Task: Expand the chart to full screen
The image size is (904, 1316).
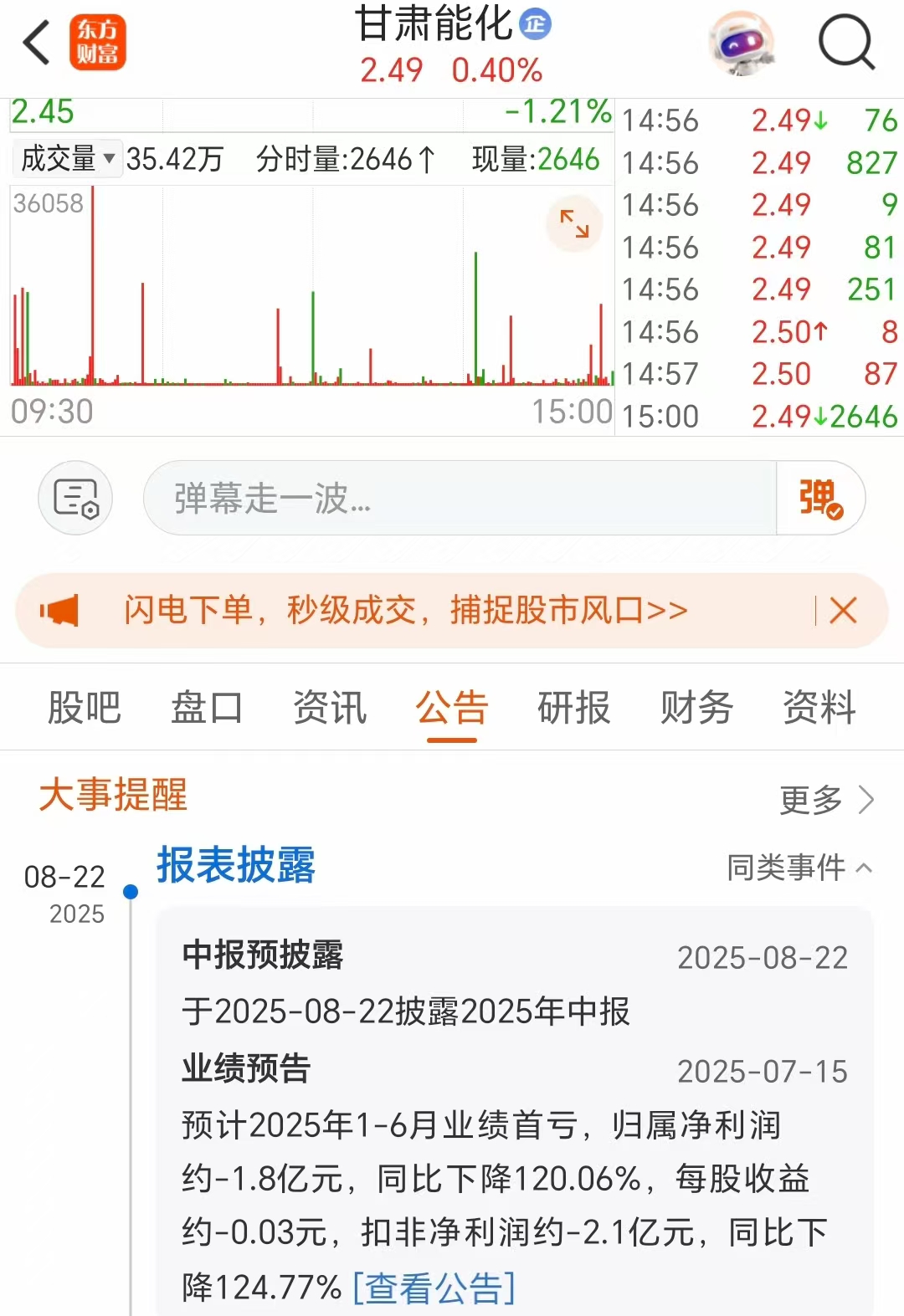Action: click(574, 223)
